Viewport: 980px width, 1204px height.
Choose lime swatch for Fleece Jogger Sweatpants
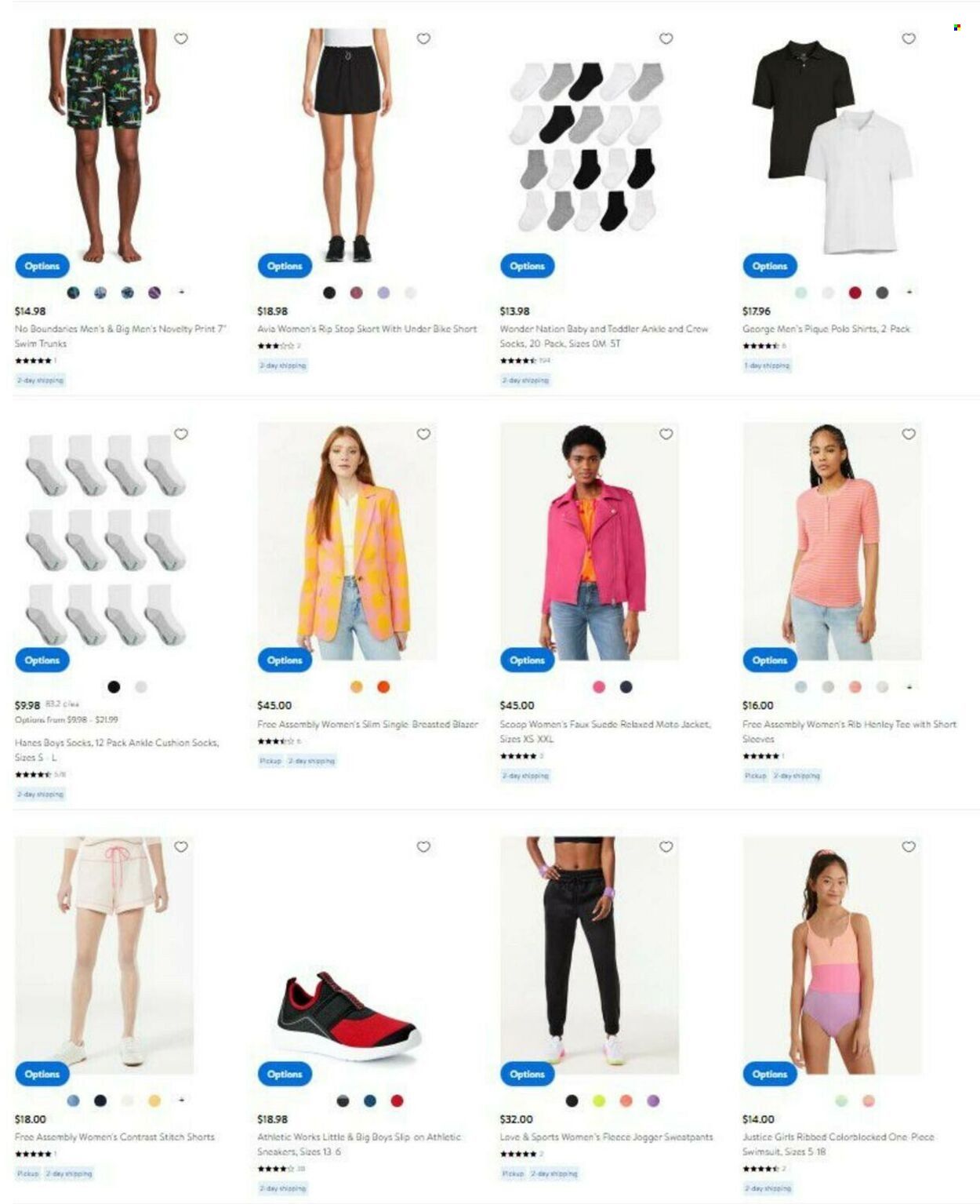pyautogui.click(x=599, y=1101)
